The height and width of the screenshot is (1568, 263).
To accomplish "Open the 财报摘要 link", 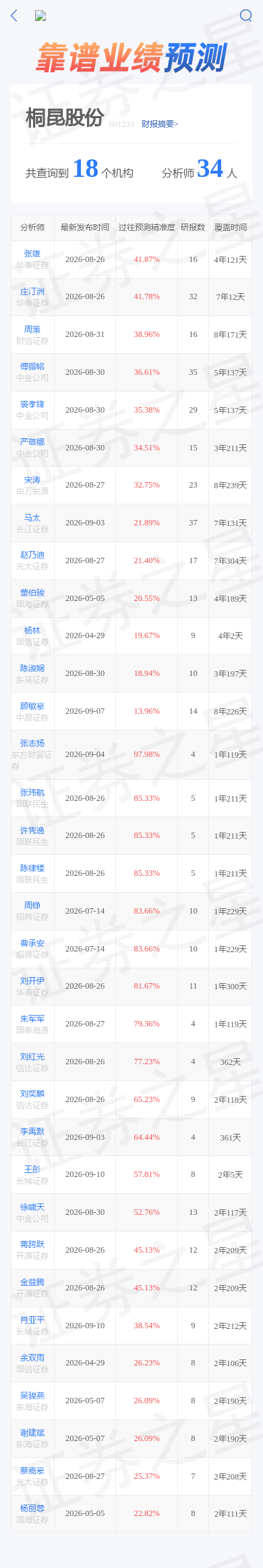I will (160, 124).
